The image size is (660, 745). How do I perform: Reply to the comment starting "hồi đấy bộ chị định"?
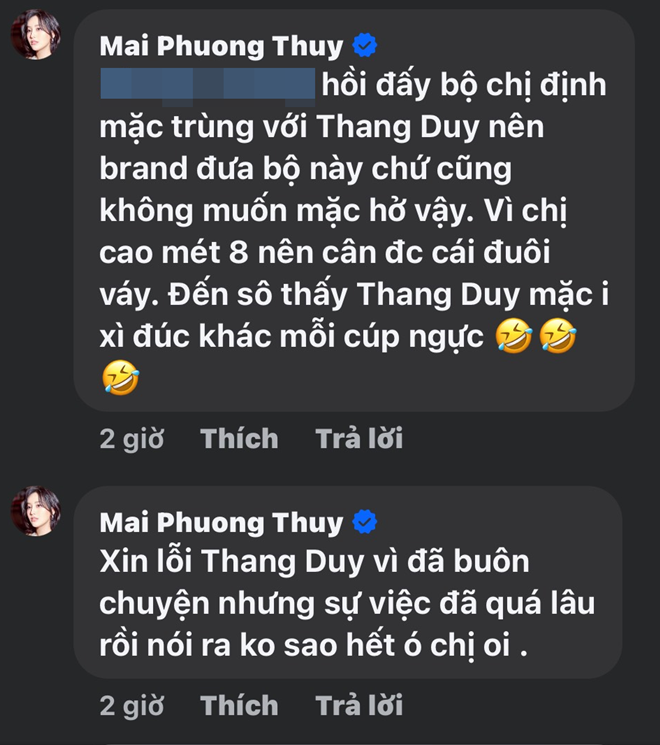pyautogui.click(x=359, y=438)
